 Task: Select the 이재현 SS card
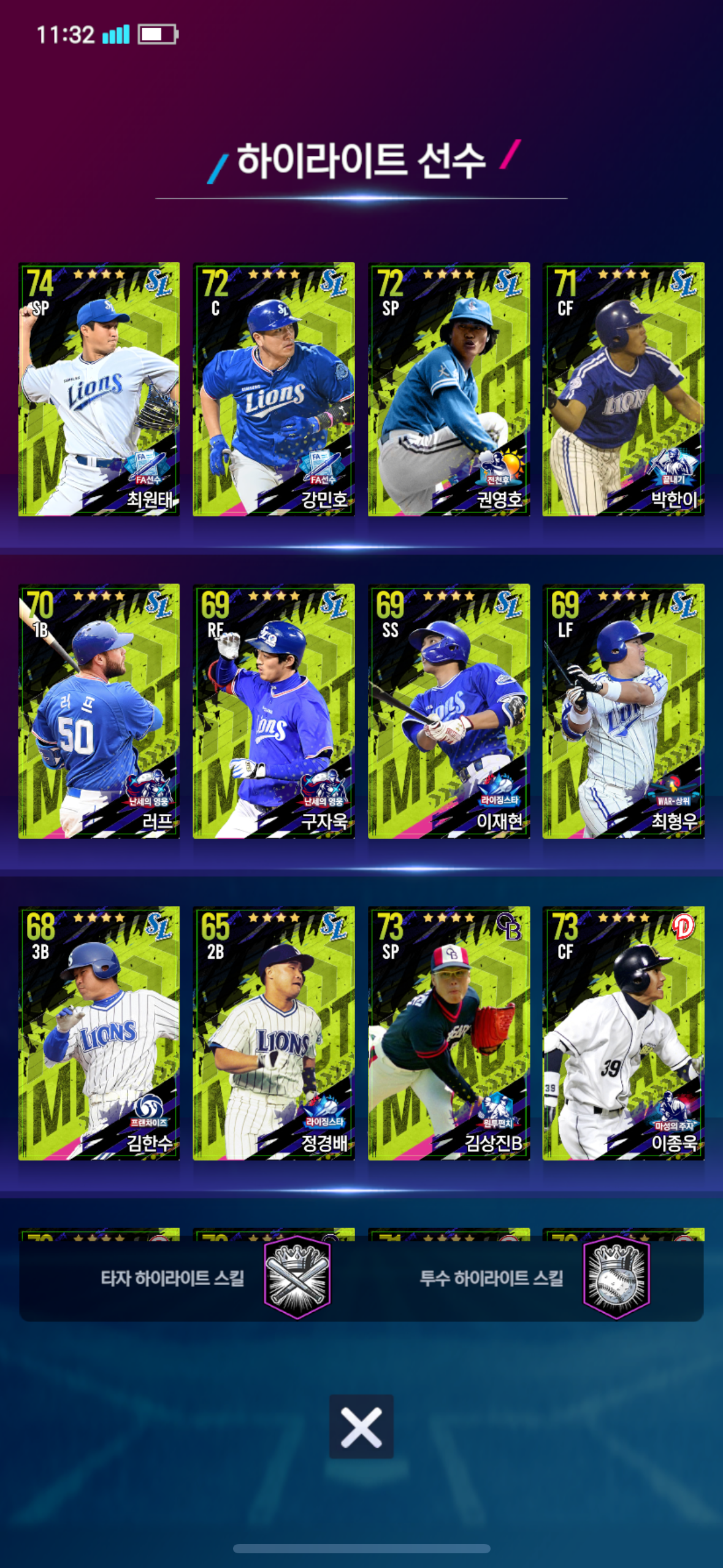tap(448, 710)
